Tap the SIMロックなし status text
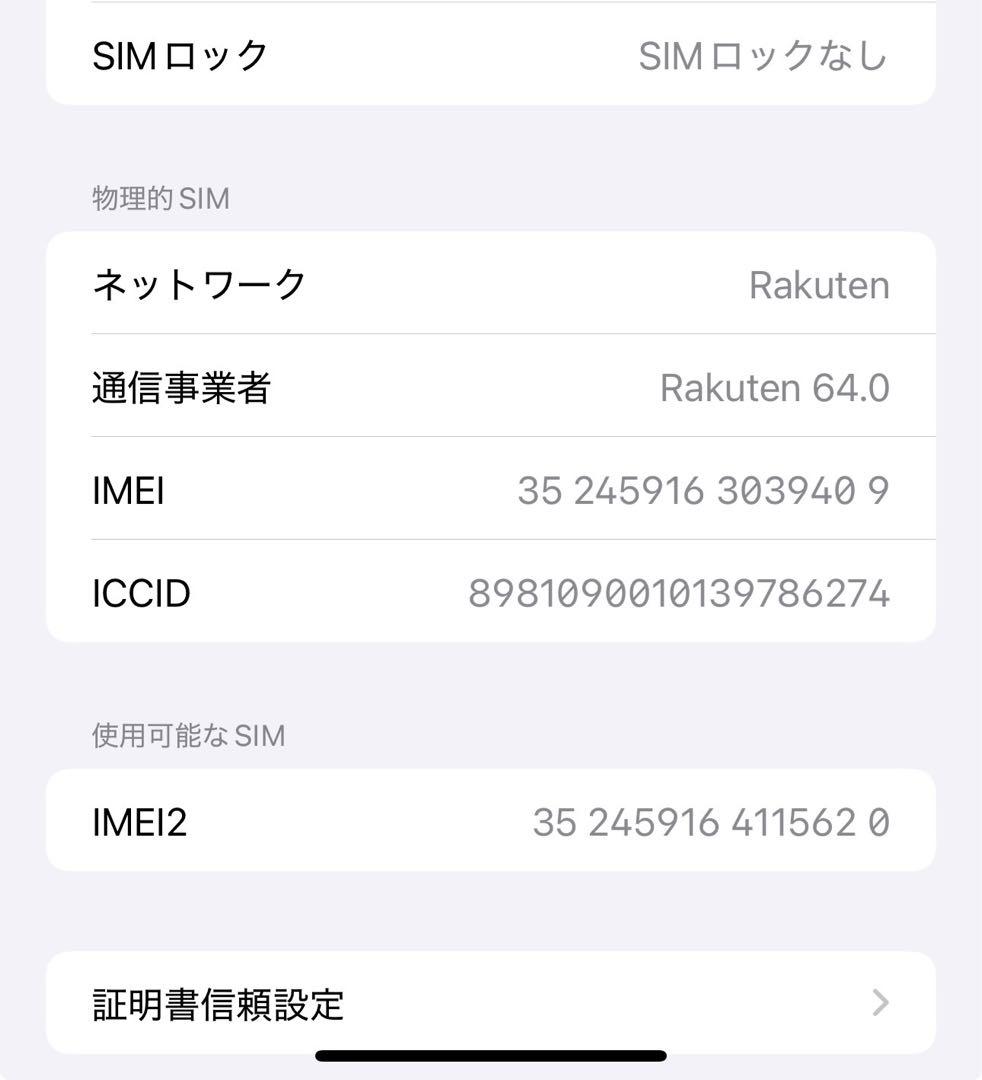The height and width of the screenshot is (1080, 982). (764, 56)
